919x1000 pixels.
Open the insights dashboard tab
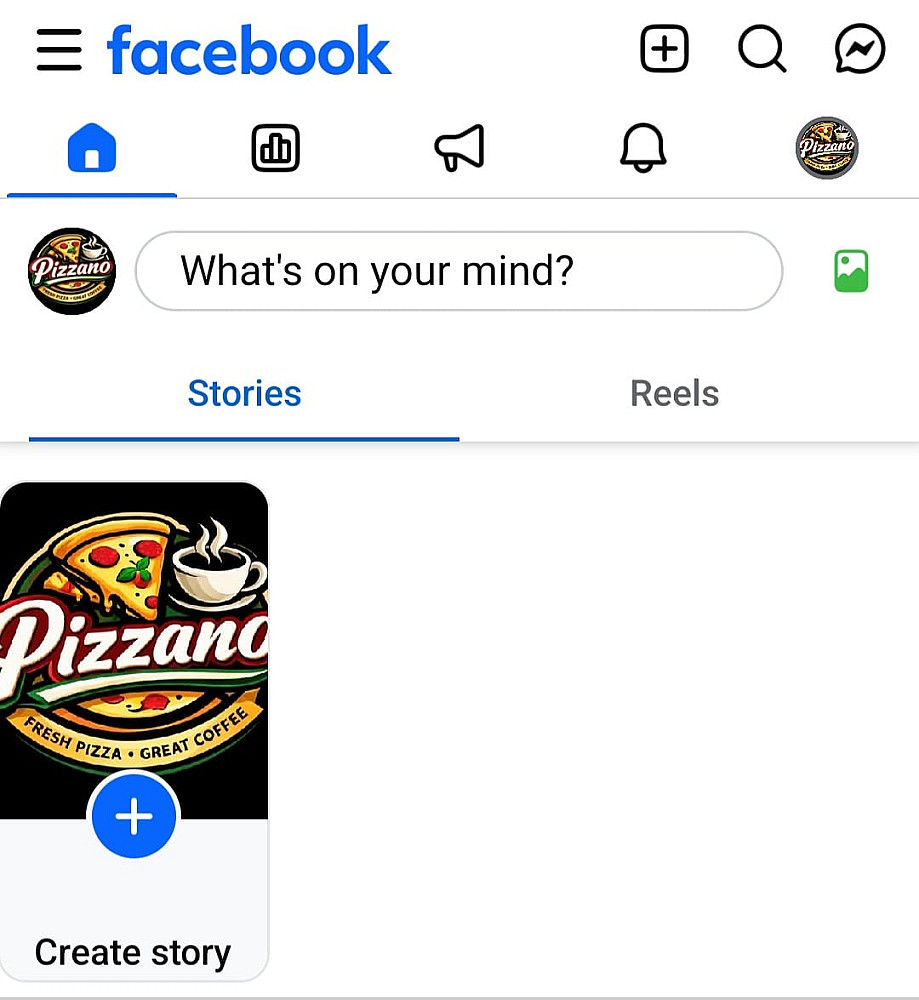(275, 150)
